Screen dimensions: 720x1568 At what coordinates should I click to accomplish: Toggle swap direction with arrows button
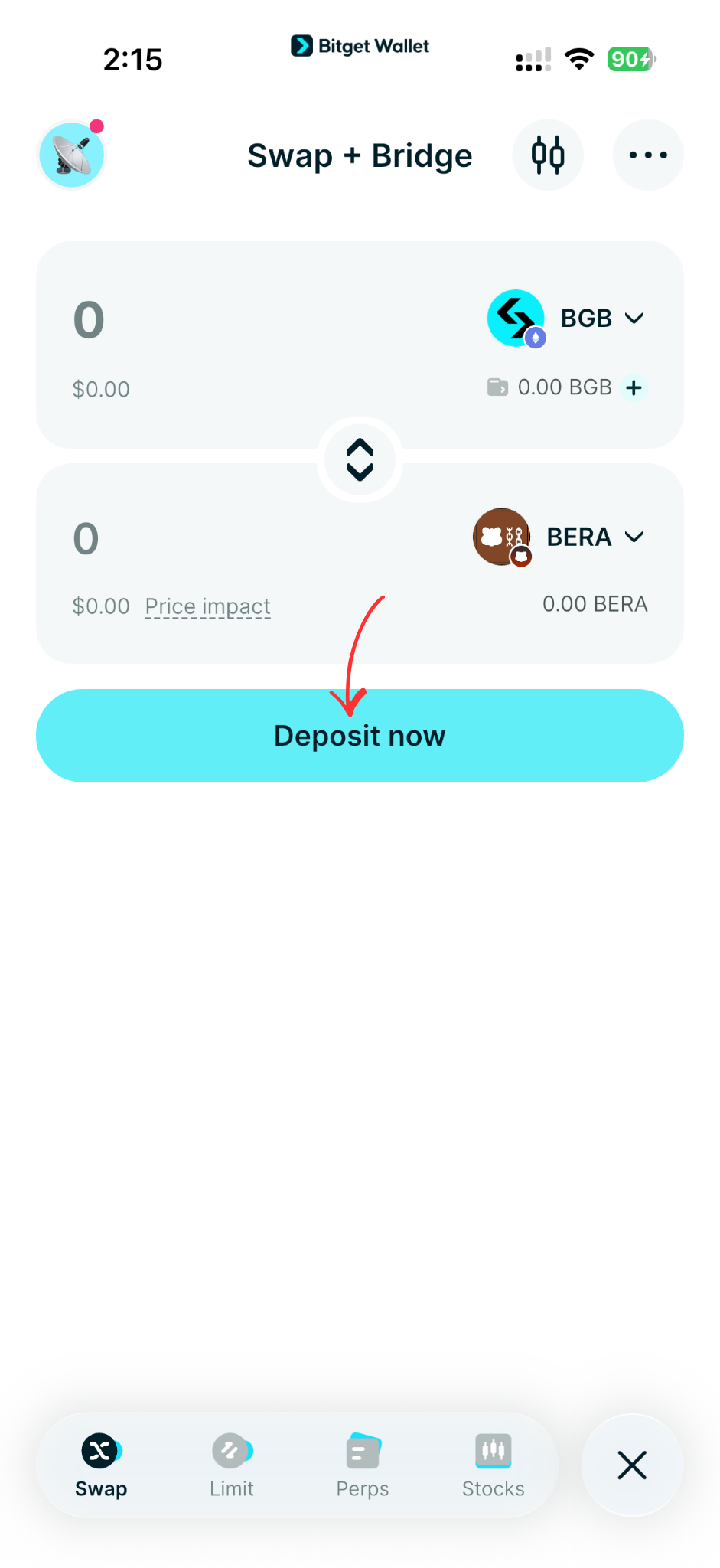click(360, 459)
